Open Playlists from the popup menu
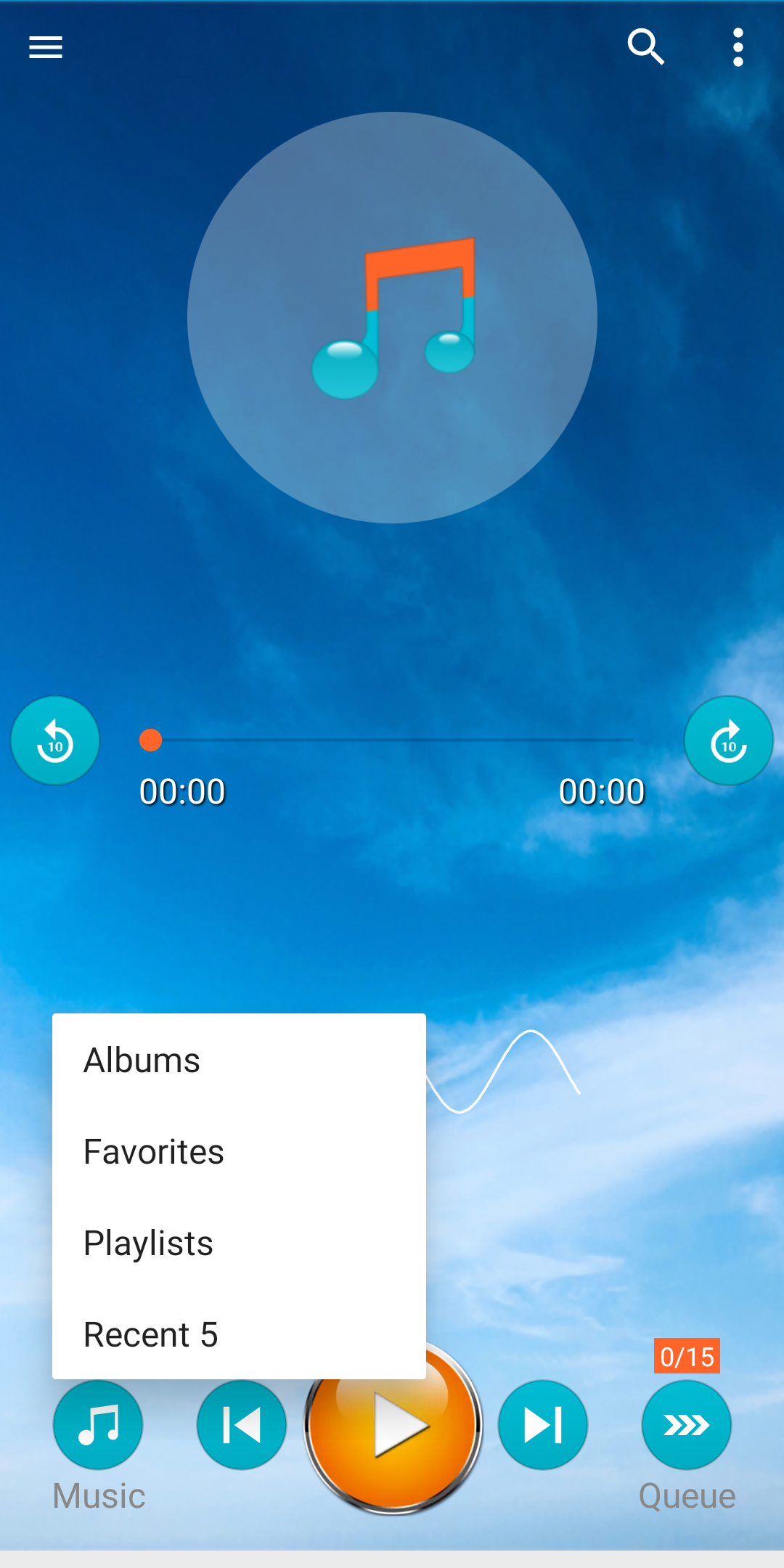 click(x=147, y=1243)
